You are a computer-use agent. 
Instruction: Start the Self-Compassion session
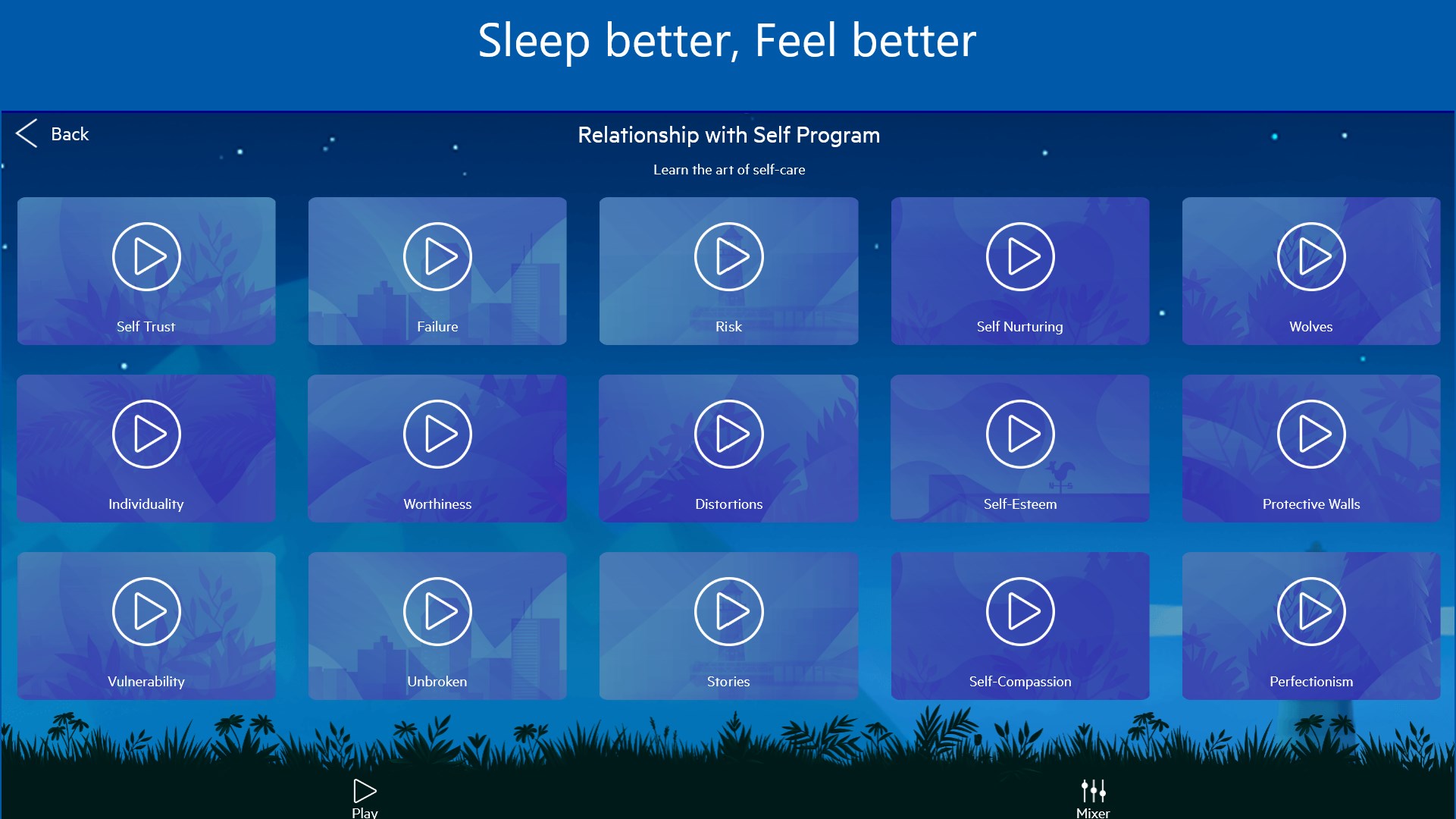(x=1019, y=612)
